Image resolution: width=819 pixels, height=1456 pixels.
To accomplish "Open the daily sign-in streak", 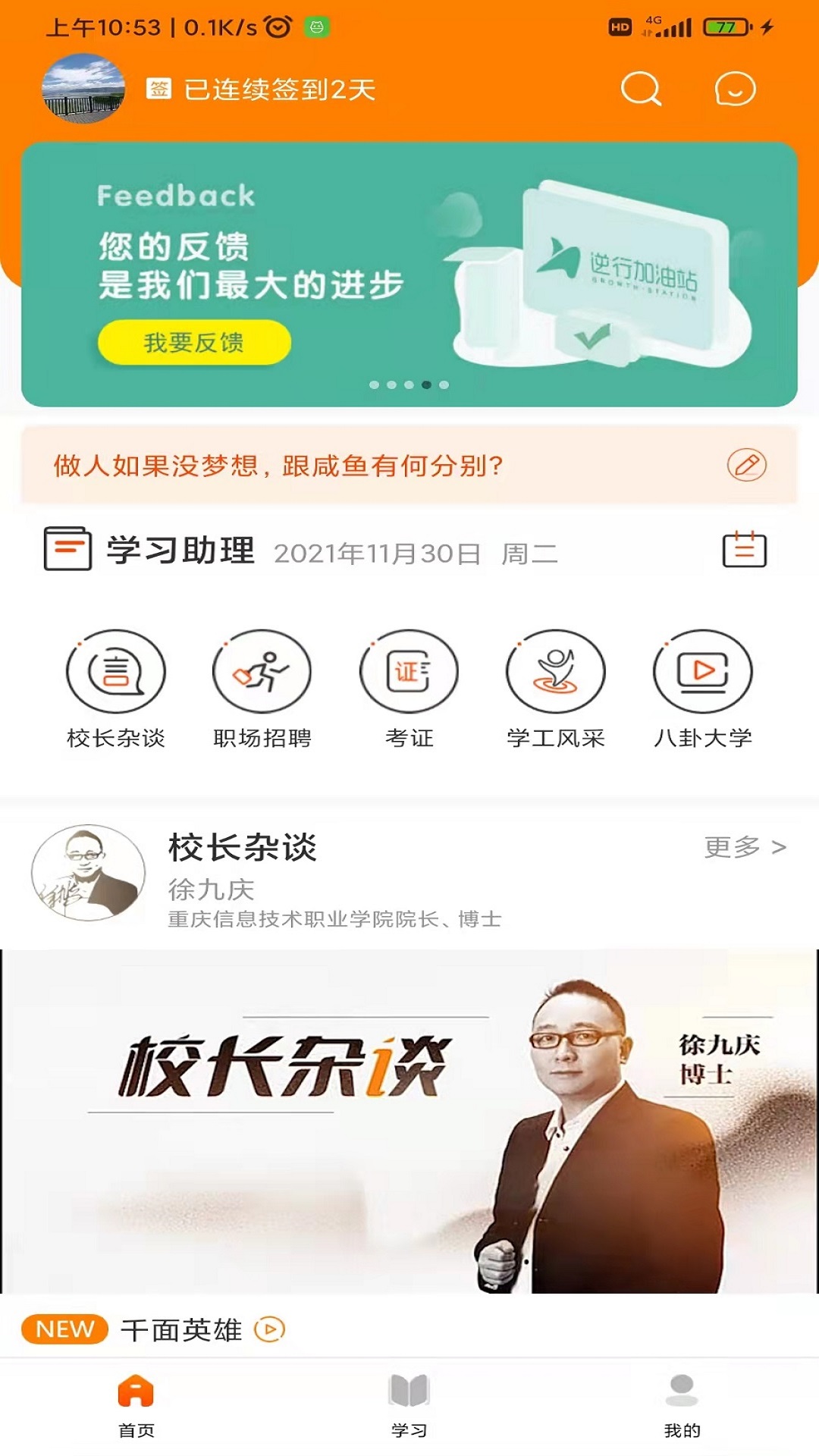I will point(262,89).
